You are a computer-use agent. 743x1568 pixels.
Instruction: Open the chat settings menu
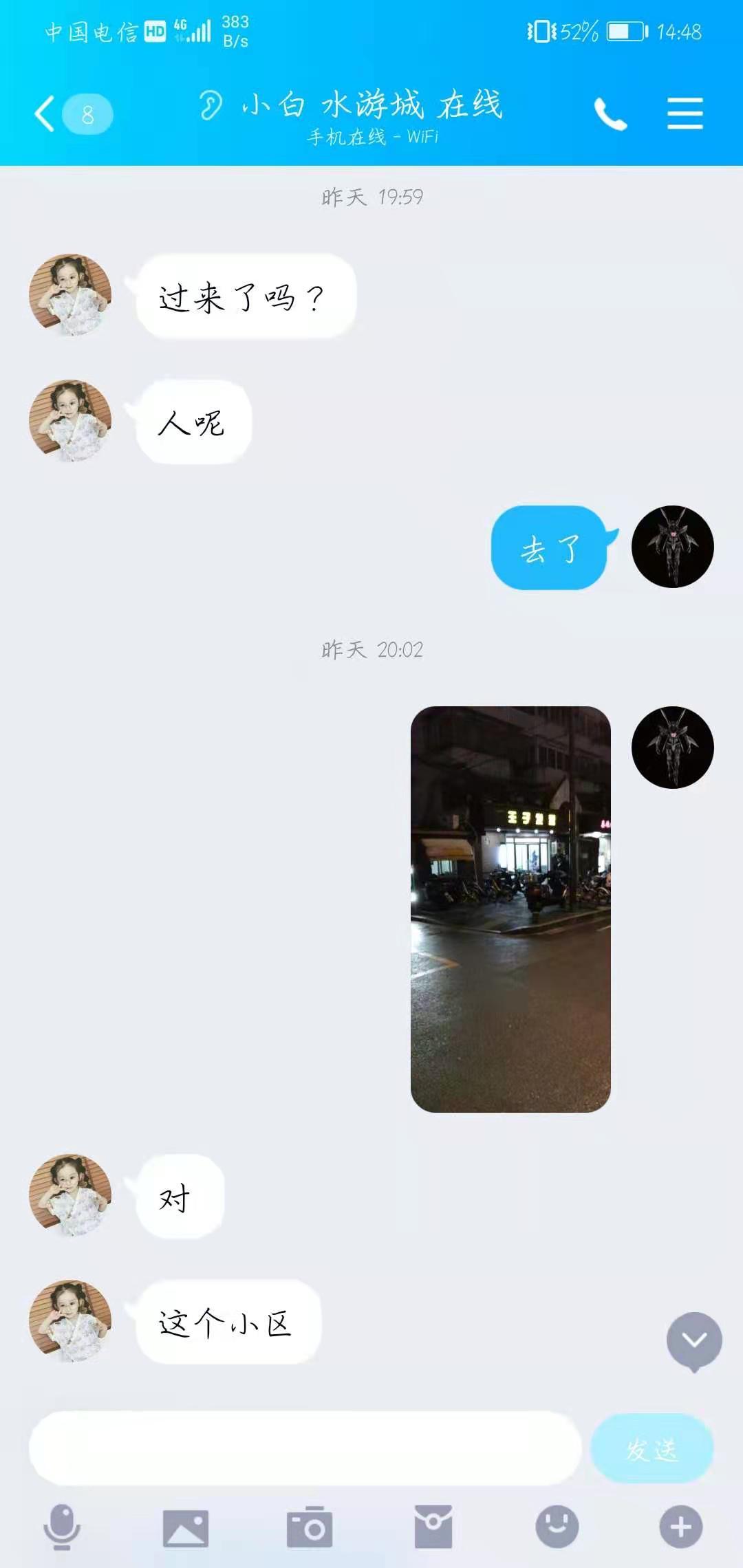685,113
